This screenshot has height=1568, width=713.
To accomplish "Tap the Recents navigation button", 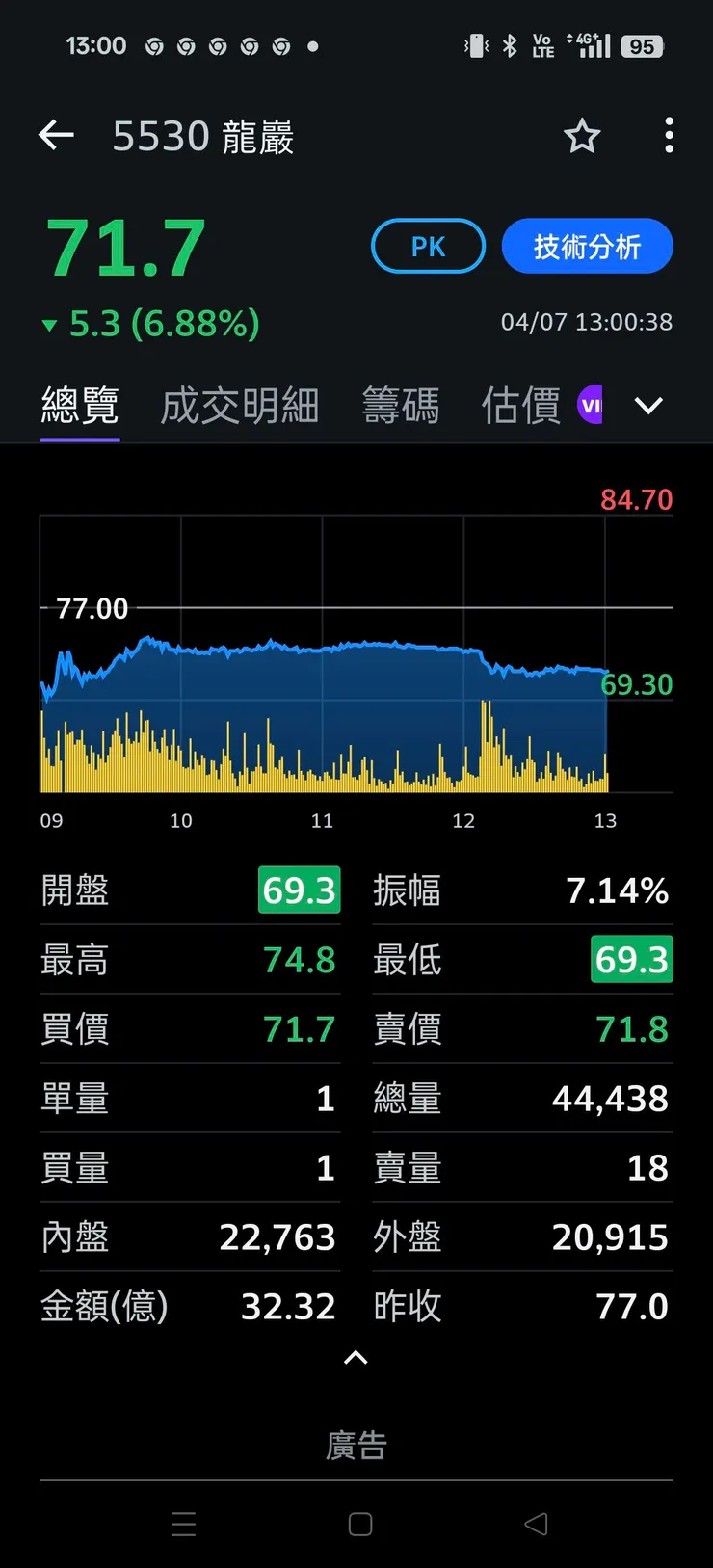I will (183, 1525).
